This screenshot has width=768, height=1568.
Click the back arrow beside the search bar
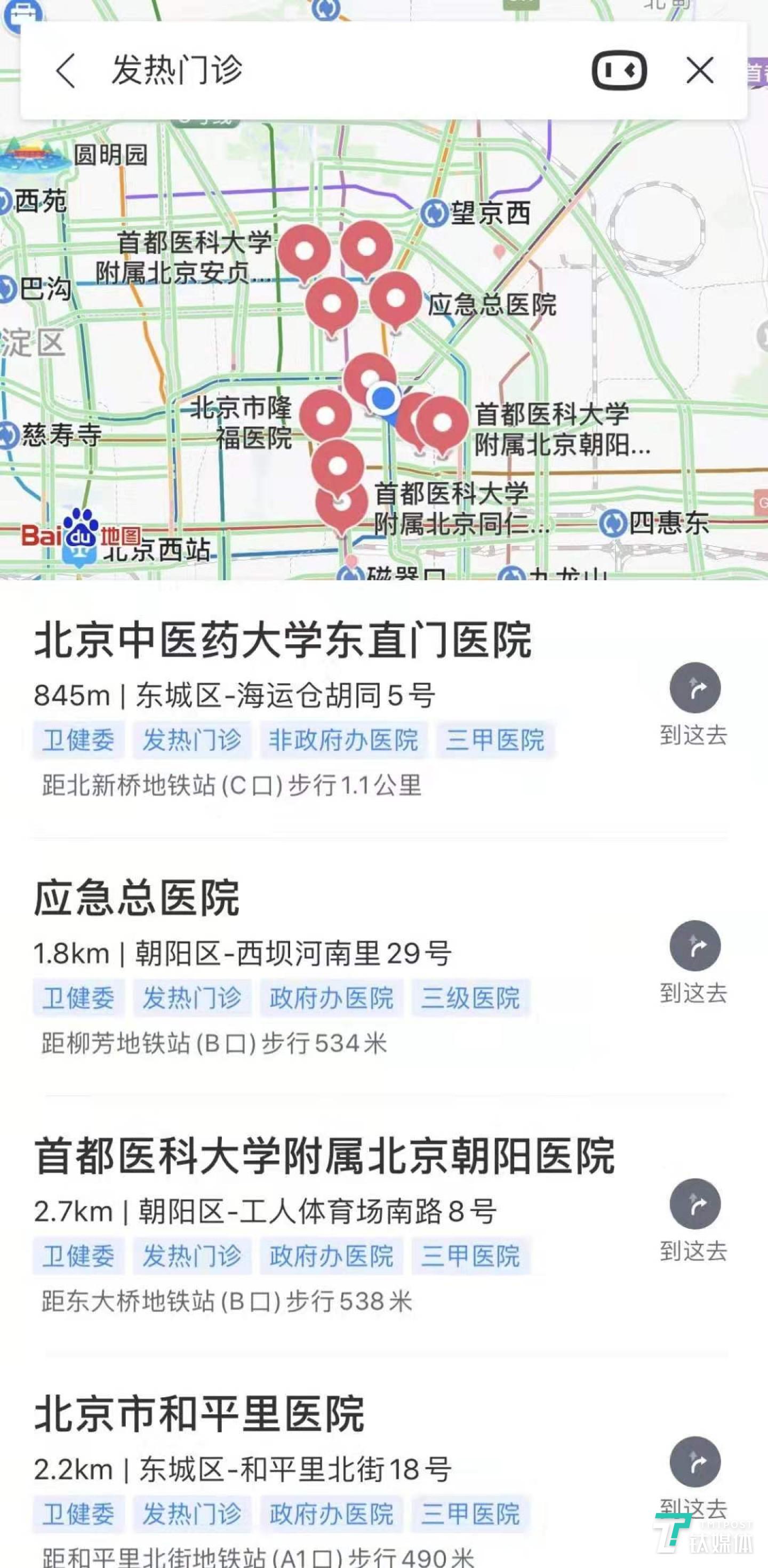pos(63,70)
